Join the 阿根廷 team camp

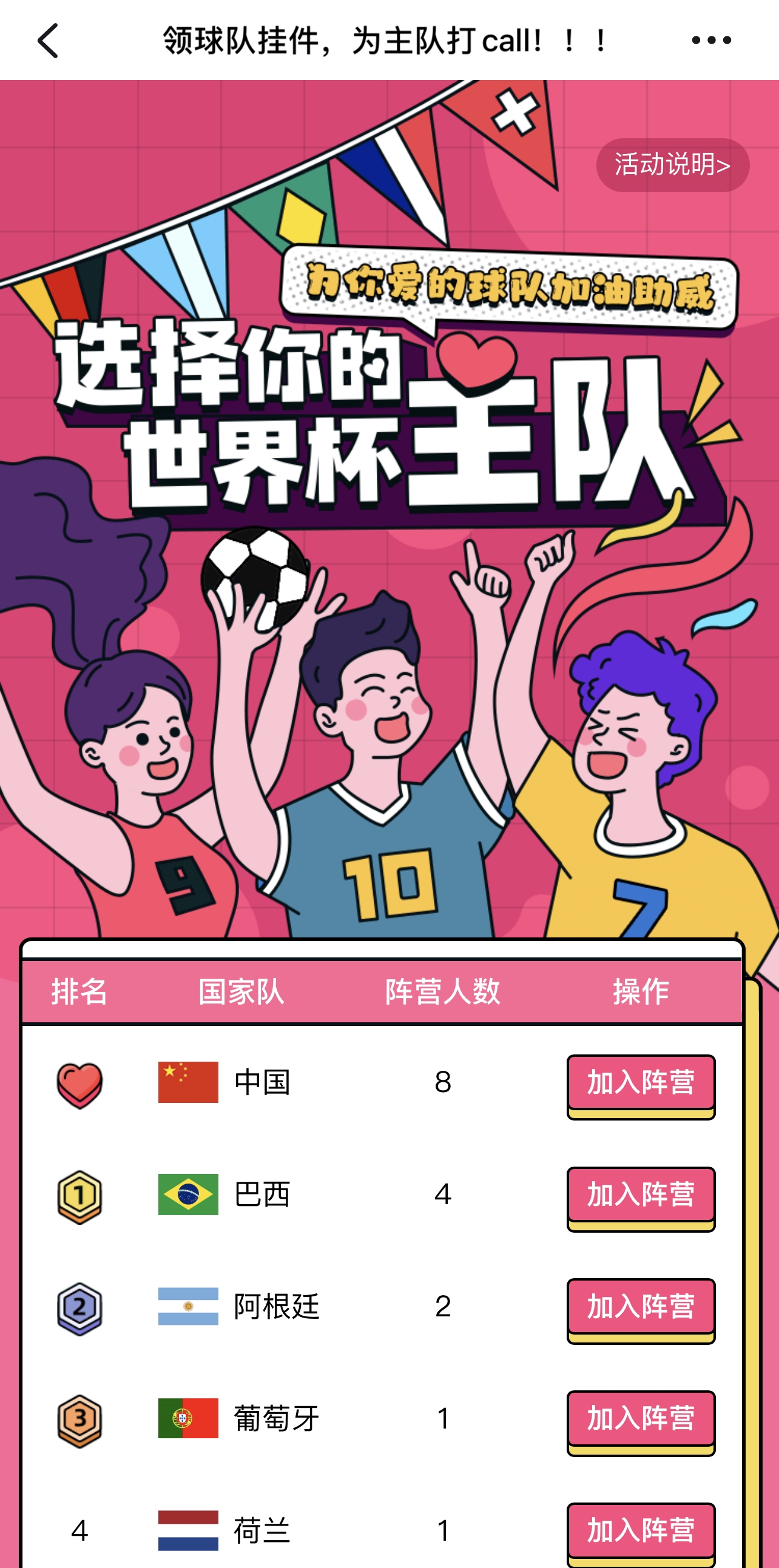click(x=640, y=1306)
